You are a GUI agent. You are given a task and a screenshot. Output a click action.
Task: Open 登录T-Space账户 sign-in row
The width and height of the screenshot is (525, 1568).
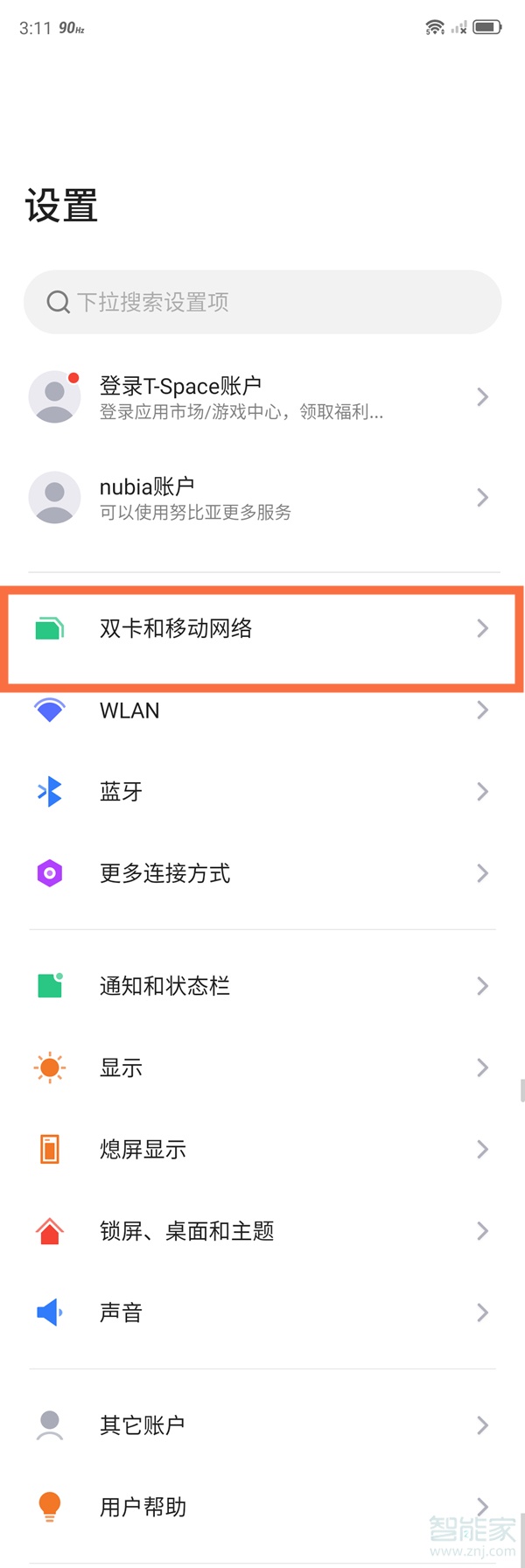[x=262, y=397]
